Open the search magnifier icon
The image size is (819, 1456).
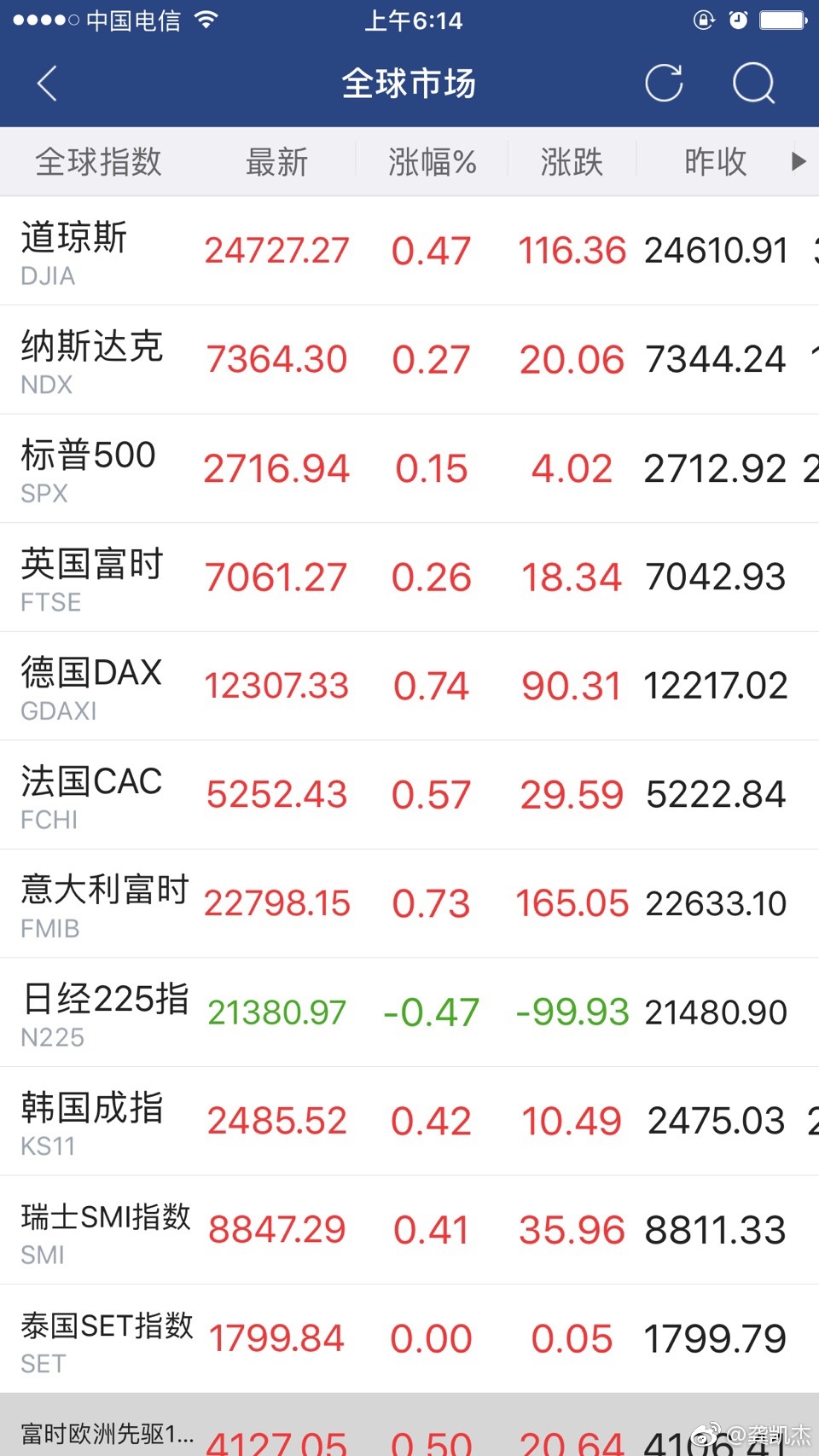[x=754, y=84]
